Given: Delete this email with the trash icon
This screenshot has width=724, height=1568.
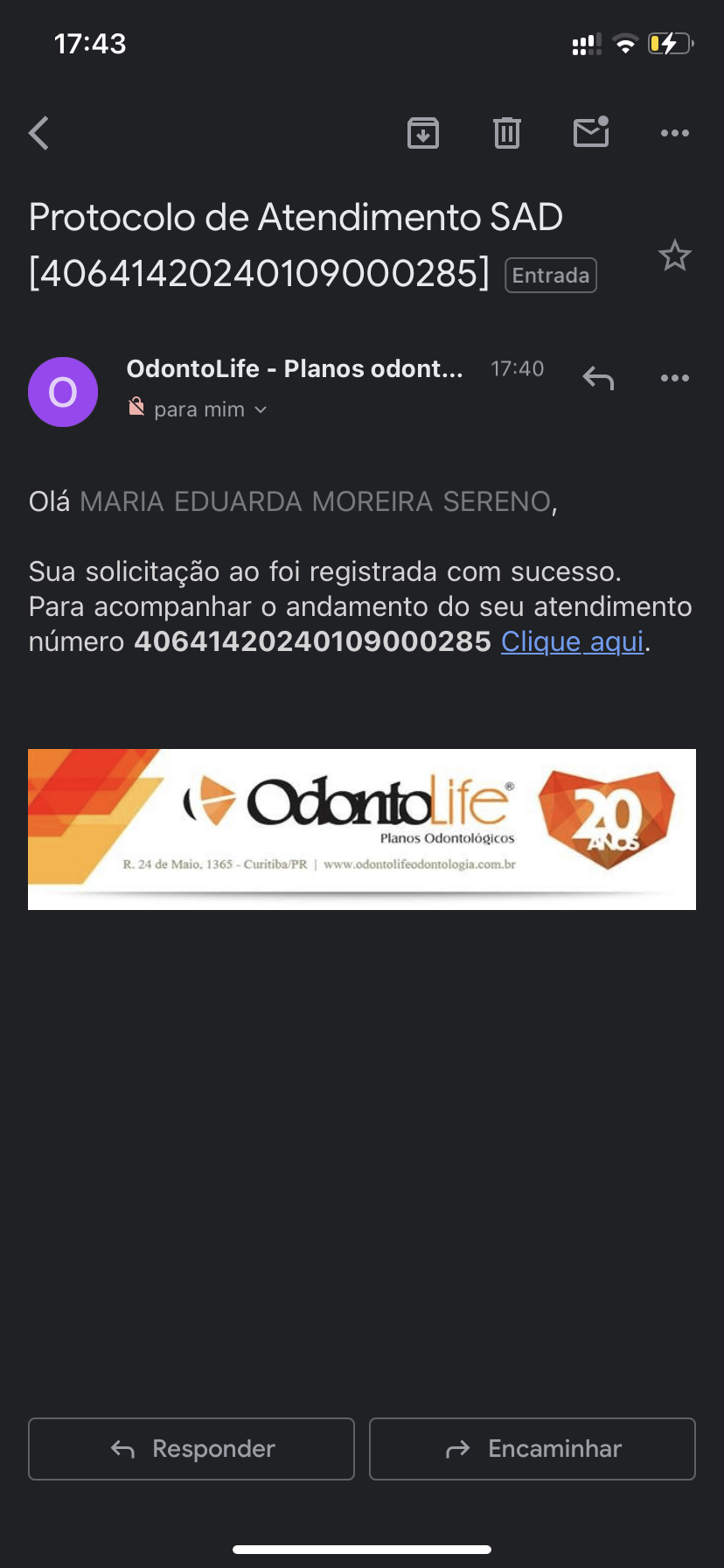Looking at the screenshot, I should coord(507,133).
